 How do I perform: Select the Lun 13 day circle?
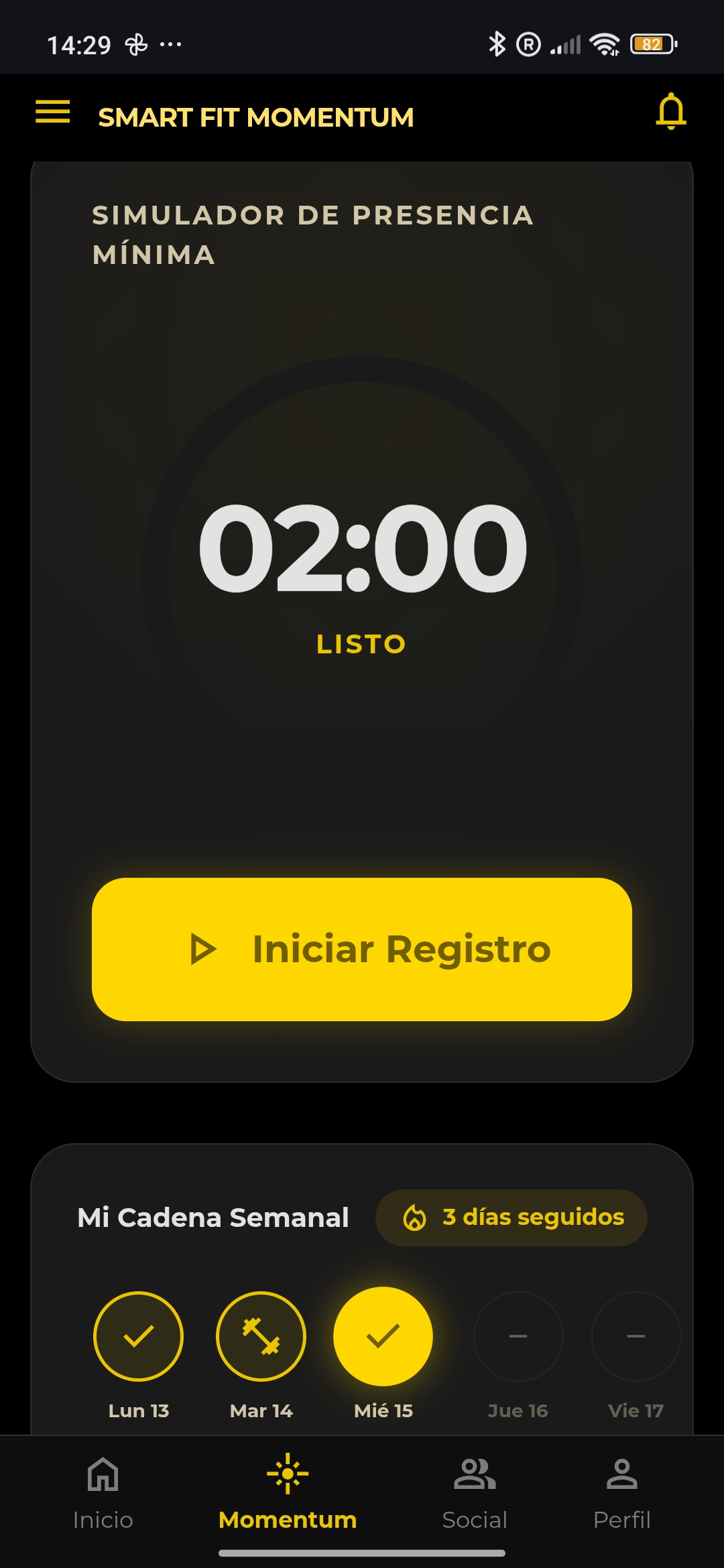click(138, 1336)
